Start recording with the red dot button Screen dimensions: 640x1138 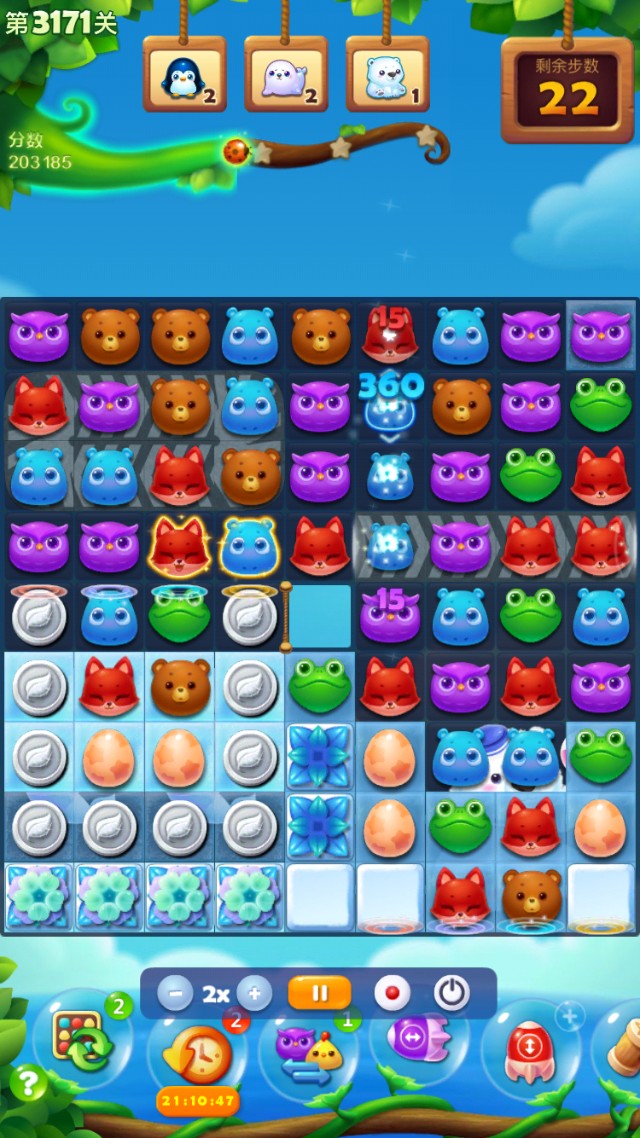coord(392,994)
